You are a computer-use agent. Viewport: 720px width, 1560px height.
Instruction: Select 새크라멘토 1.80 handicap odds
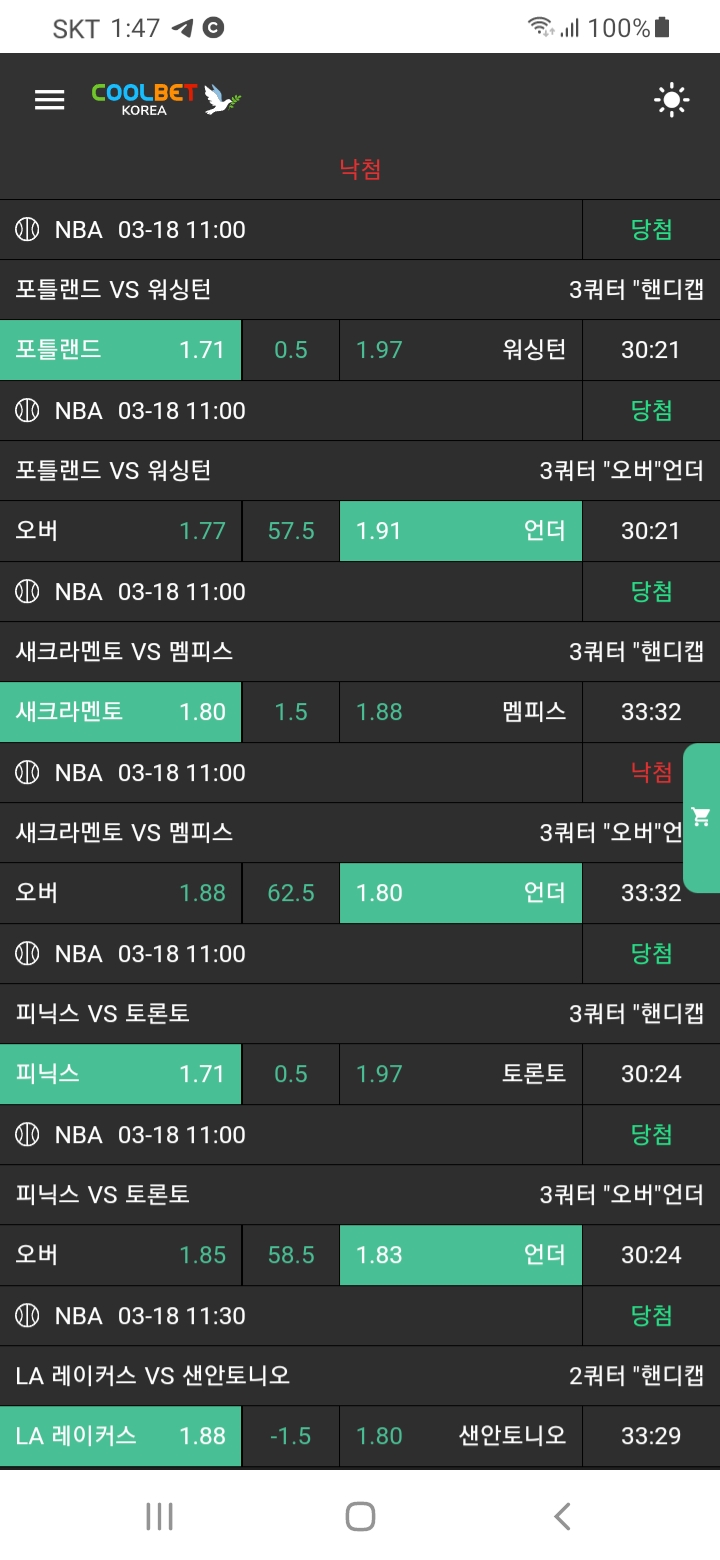pos(120,712)
